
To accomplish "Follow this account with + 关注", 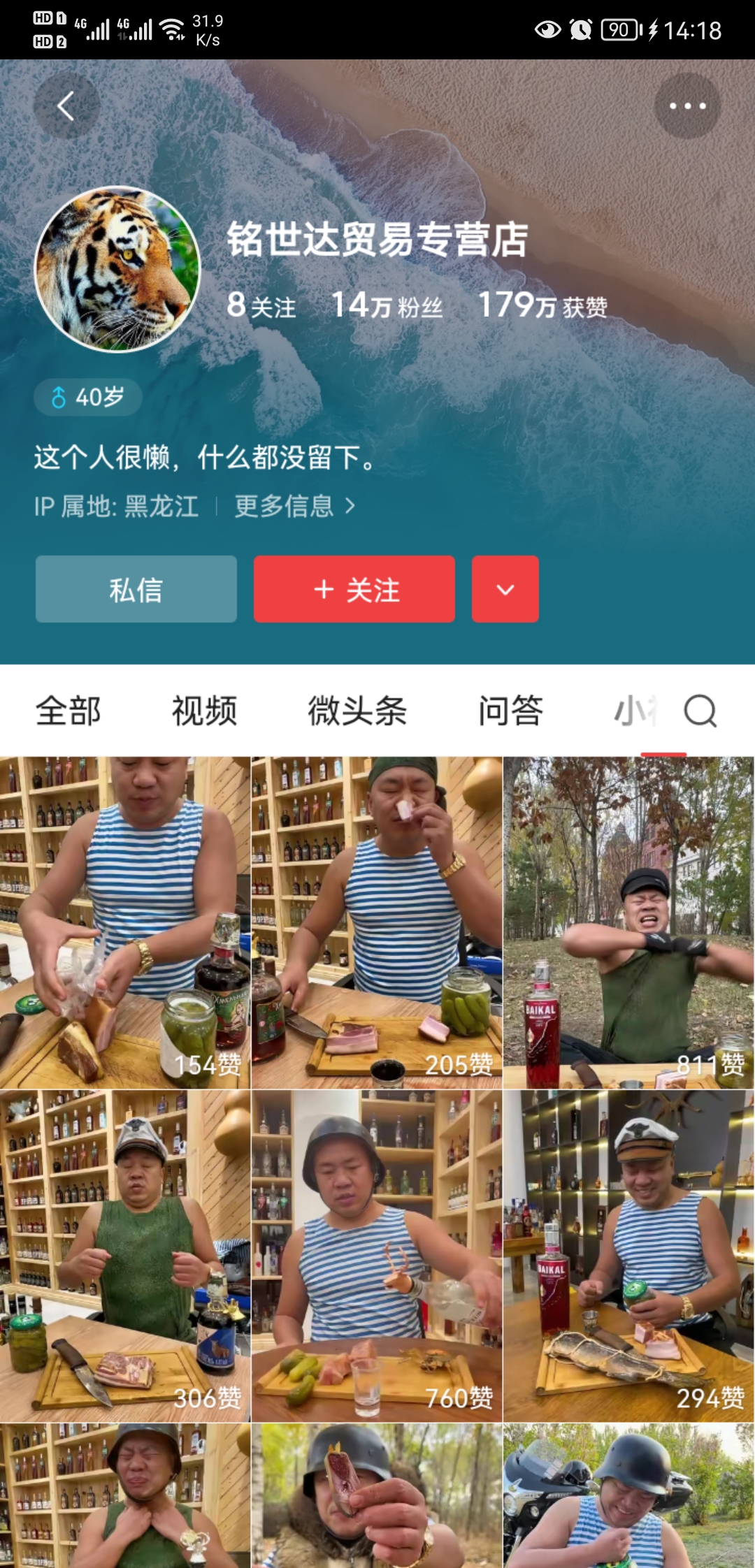I will [x=354, y=589].
